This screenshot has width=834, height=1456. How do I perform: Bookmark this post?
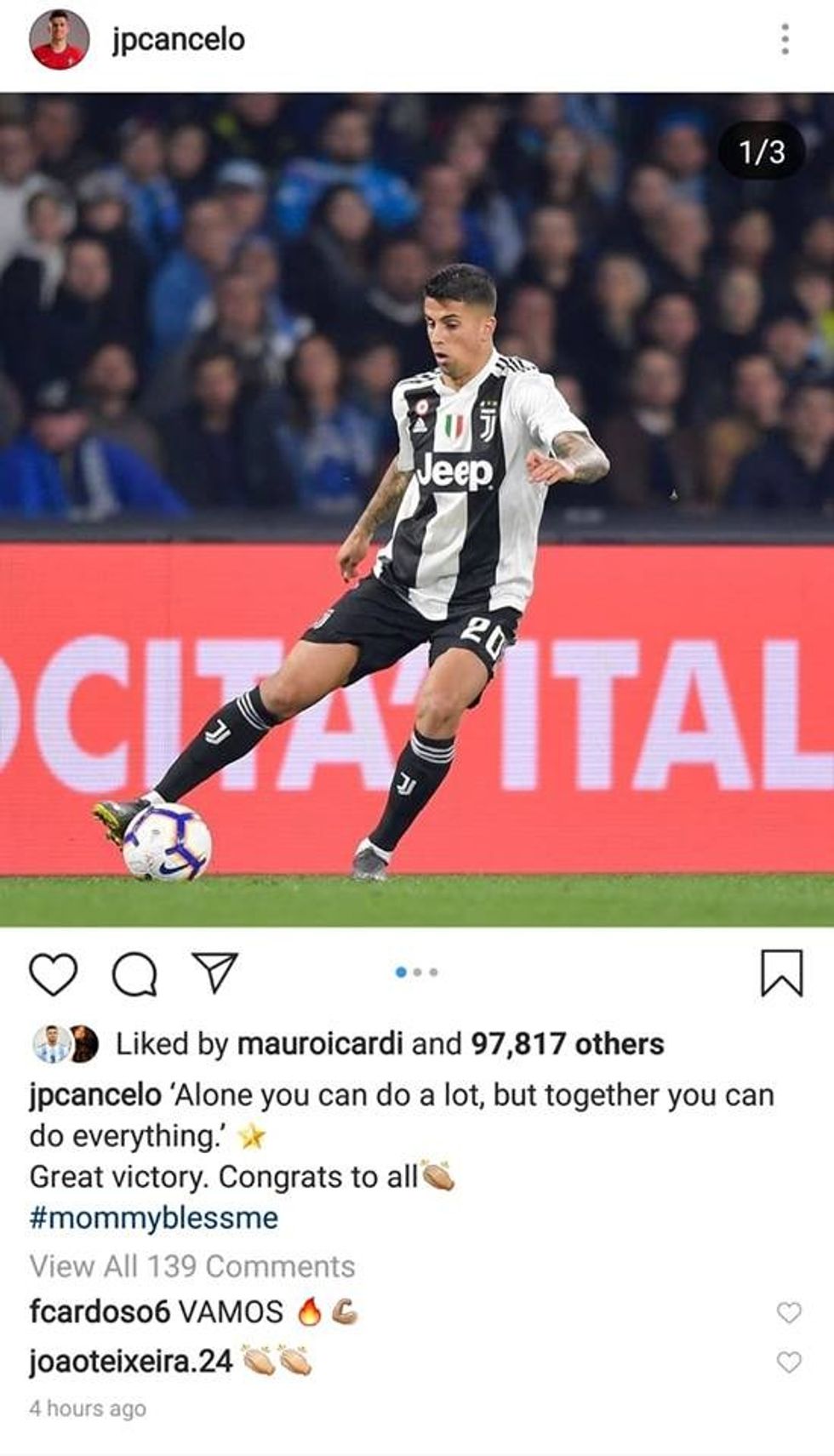tap(780, 973)
